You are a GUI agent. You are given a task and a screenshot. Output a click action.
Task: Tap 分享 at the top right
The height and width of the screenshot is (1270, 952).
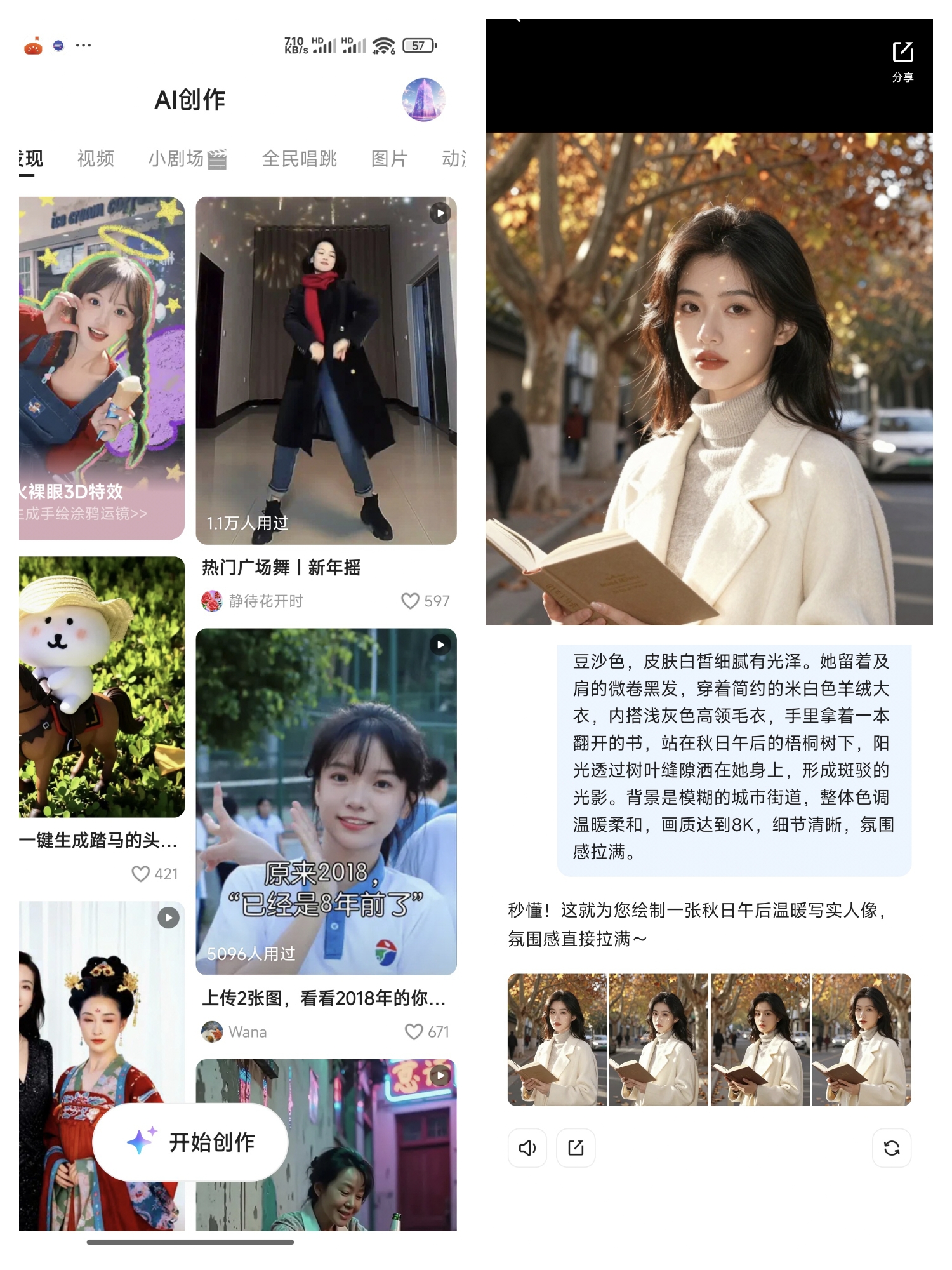click(902, 60)
